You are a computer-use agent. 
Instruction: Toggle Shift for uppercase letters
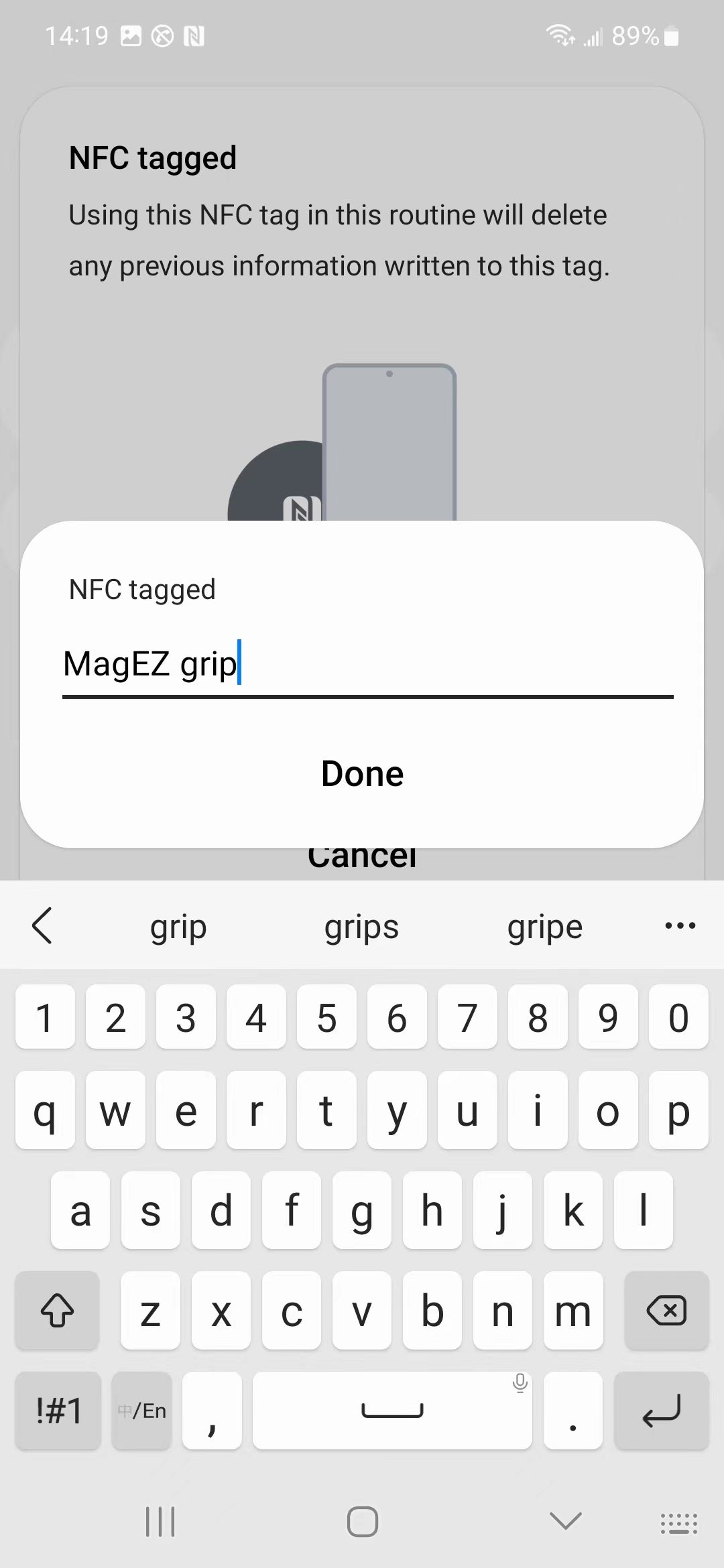pos(57,1311)
